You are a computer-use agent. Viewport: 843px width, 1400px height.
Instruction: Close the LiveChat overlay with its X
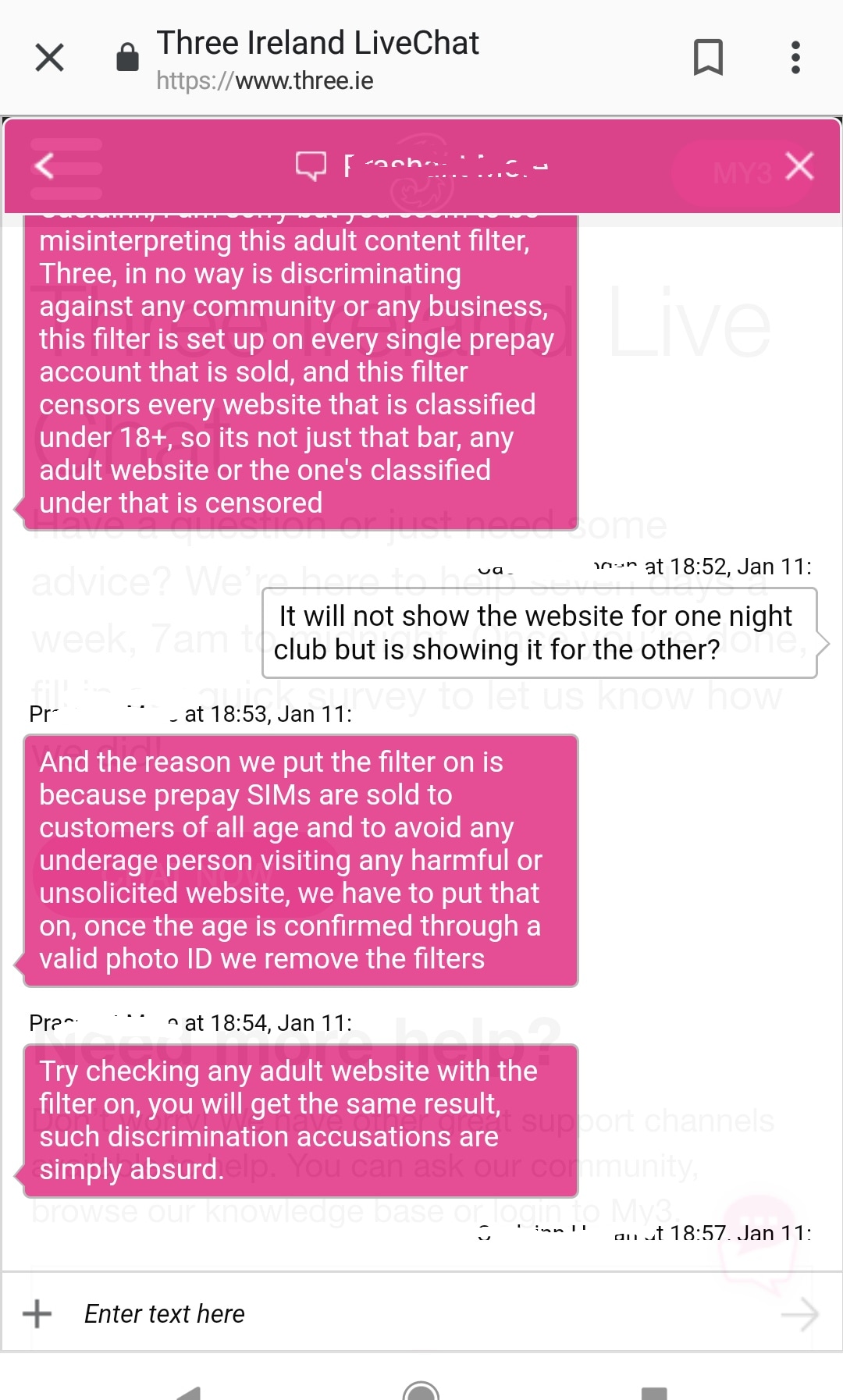pyautogui.click(x=799, y=165)
